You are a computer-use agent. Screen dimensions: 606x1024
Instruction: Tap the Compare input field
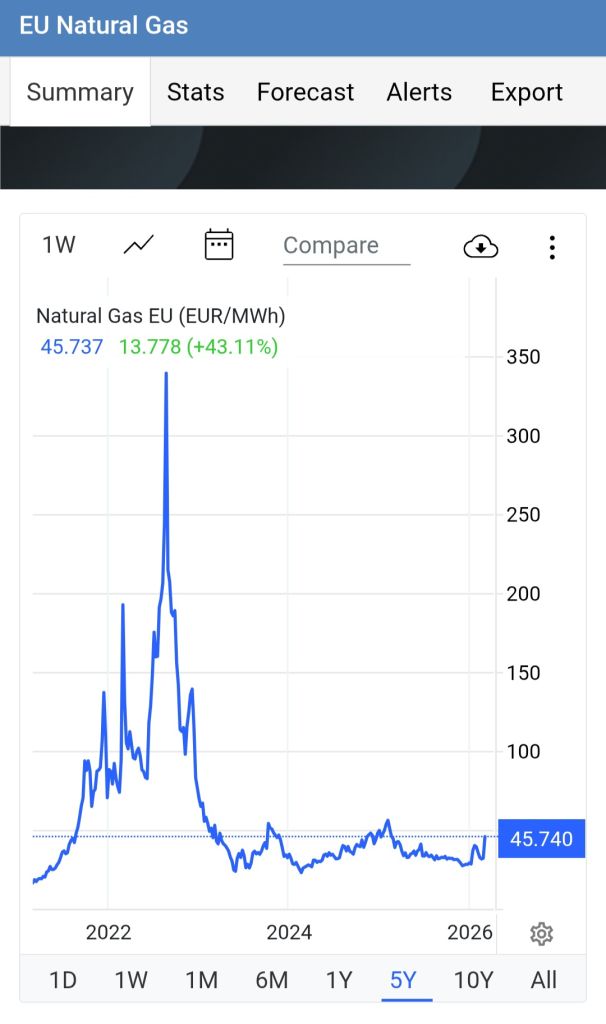pos(346,246)
